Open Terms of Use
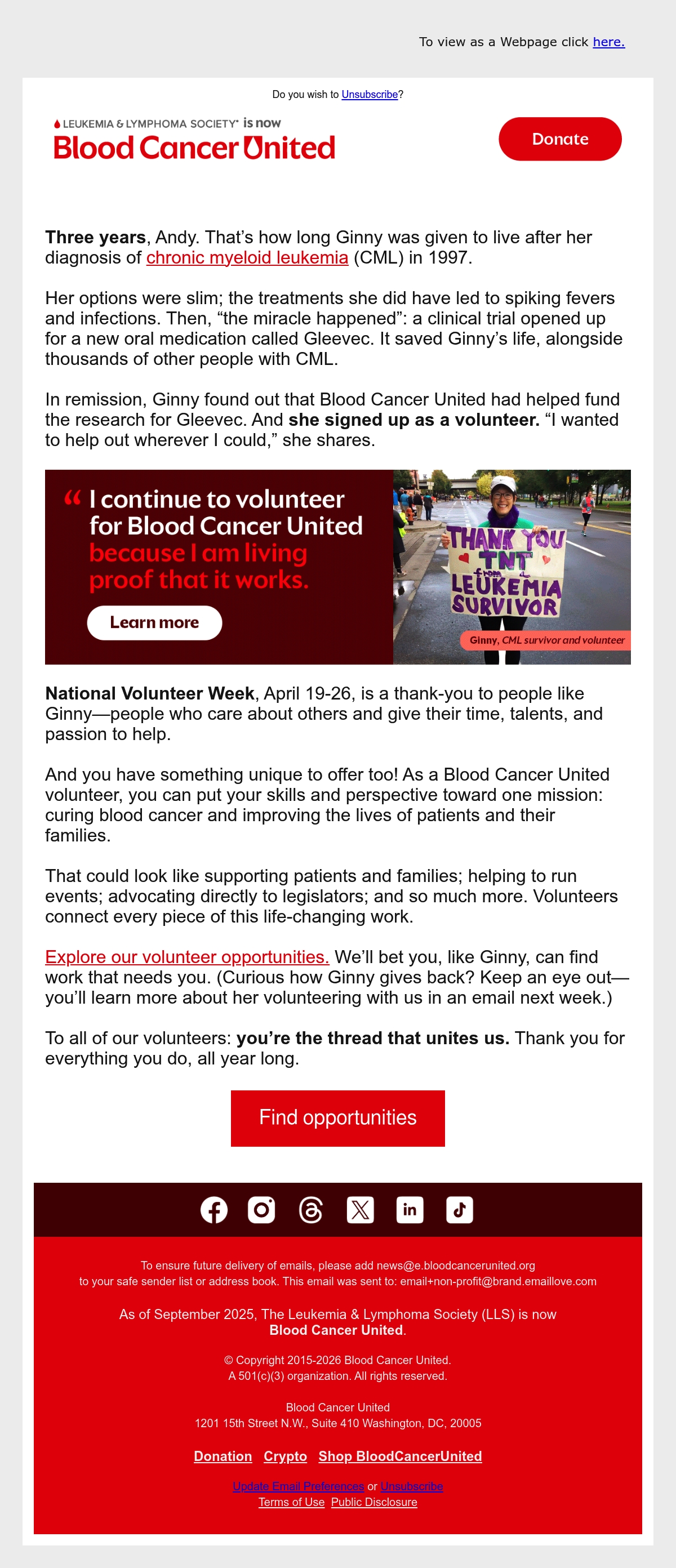The image size is (676, 1568). click(x=291, y=1502)
